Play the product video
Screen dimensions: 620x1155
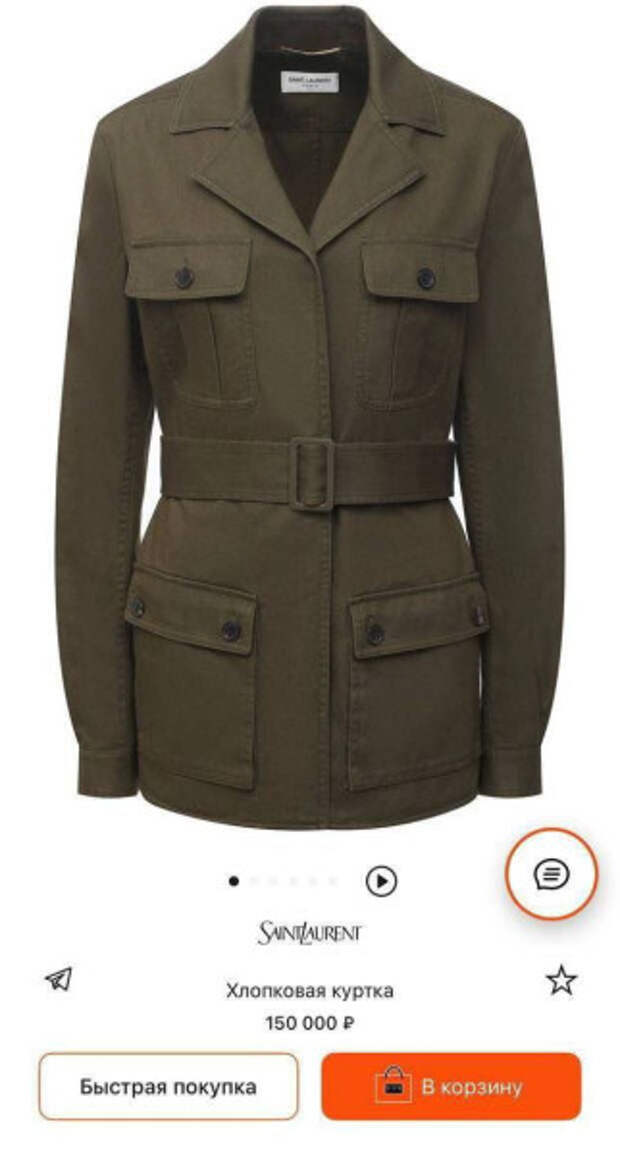381,881
